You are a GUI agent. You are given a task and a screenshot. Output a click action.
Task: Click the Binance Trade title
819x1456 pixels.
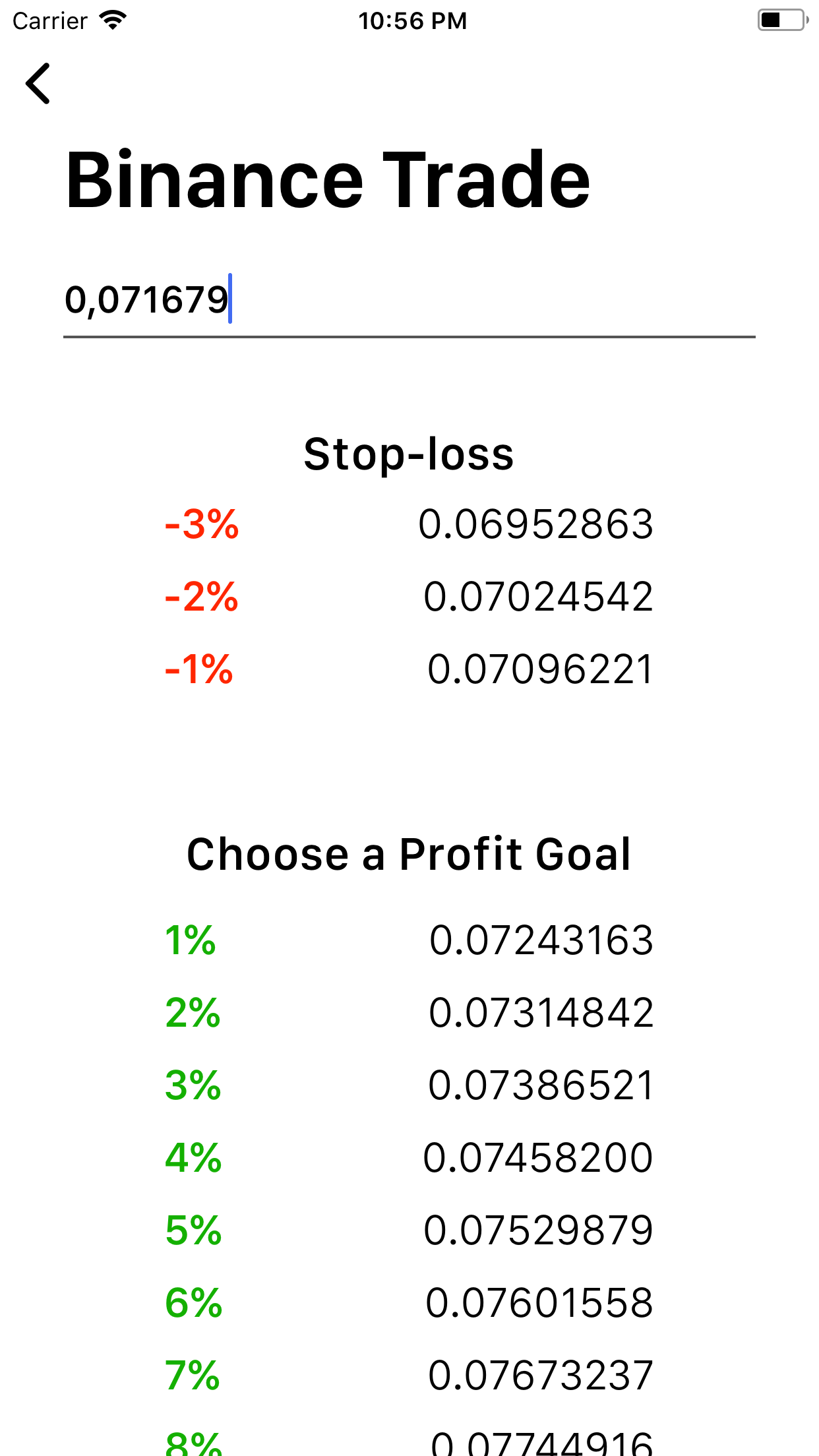click(x=328, y=178)
